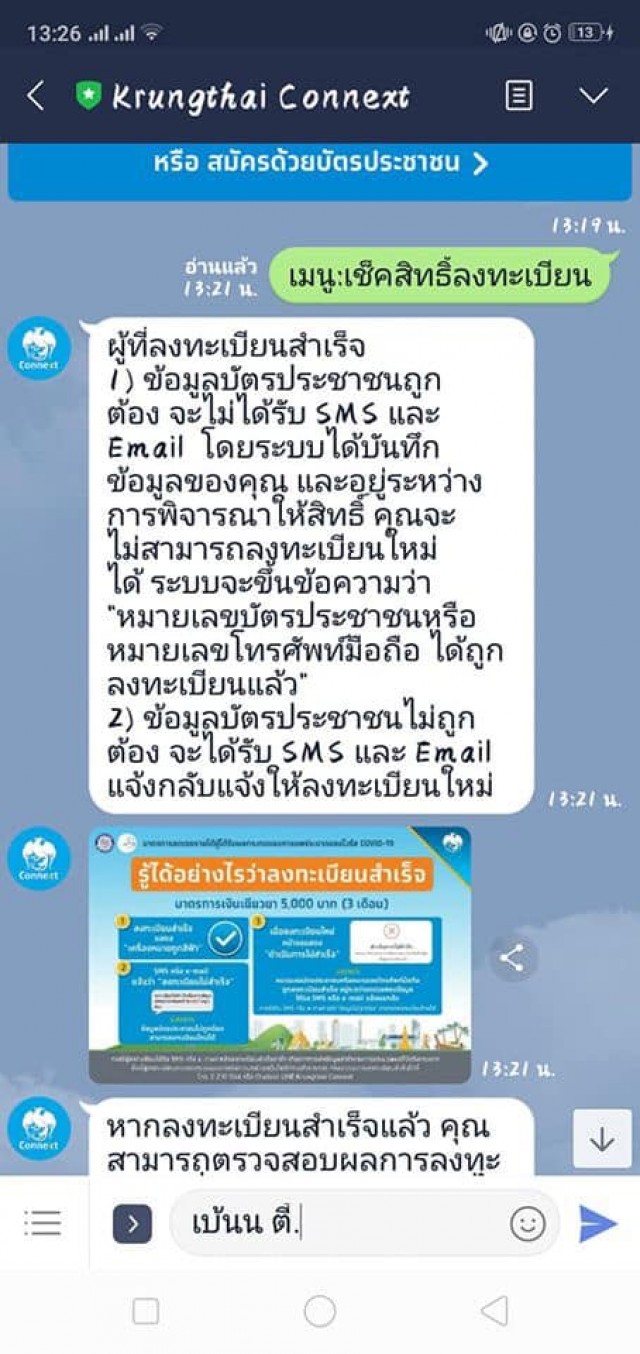
Task: Send the typed message
Action: pos(597,1222)
